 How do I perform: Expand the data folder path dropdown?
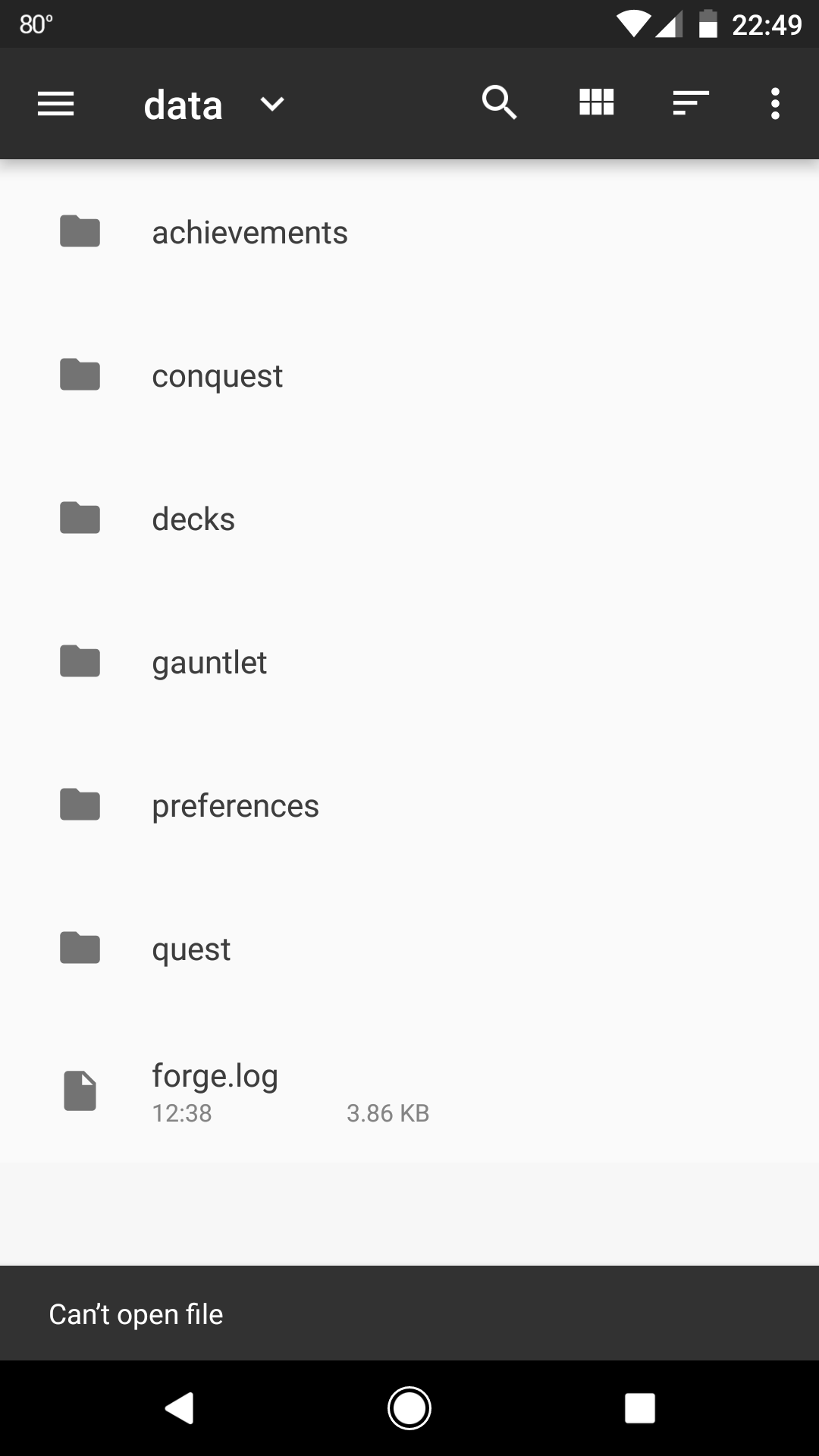[x=271, y=104]
